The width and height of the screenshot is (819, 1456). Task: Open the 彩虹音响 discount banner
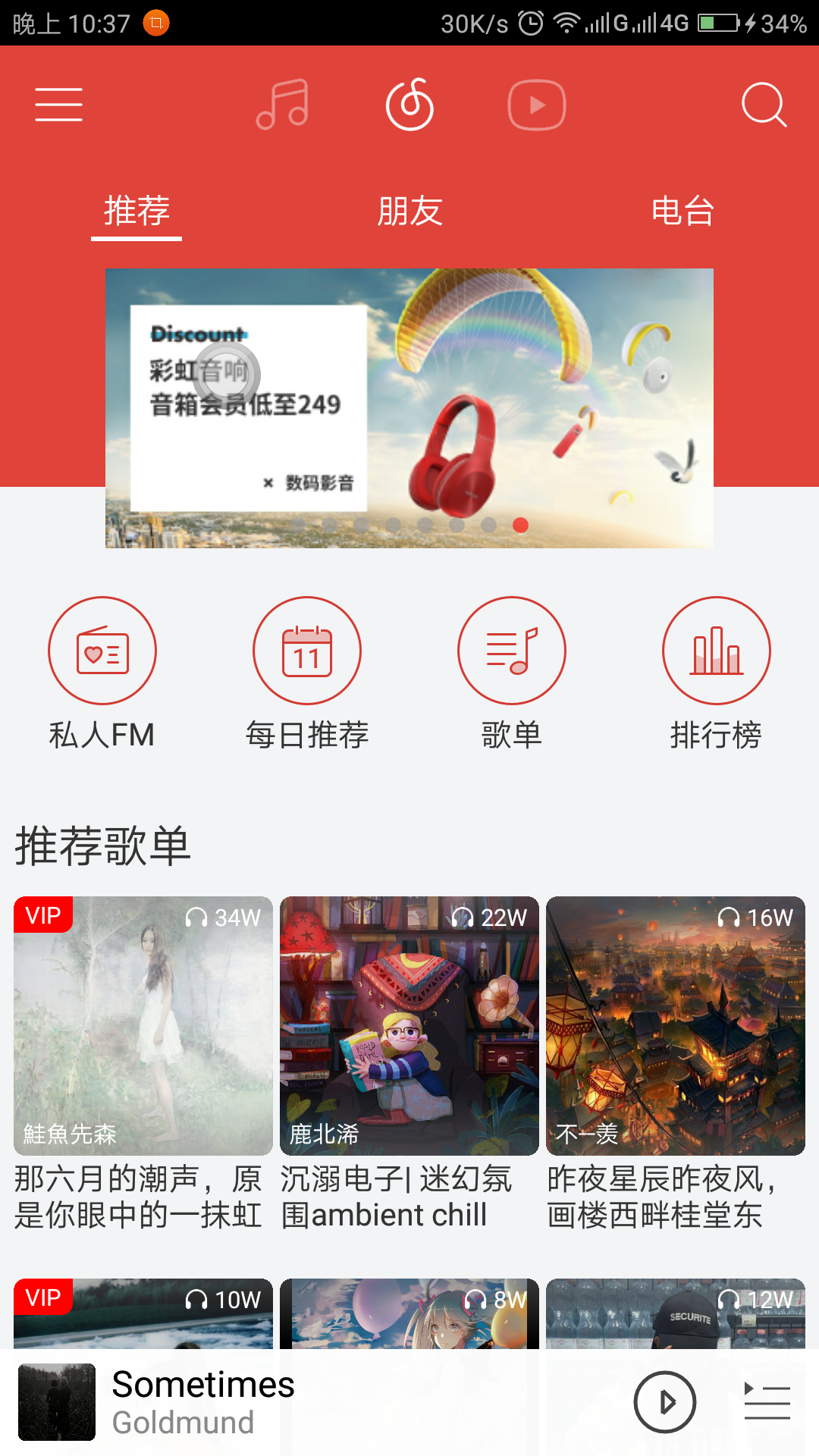409,408
